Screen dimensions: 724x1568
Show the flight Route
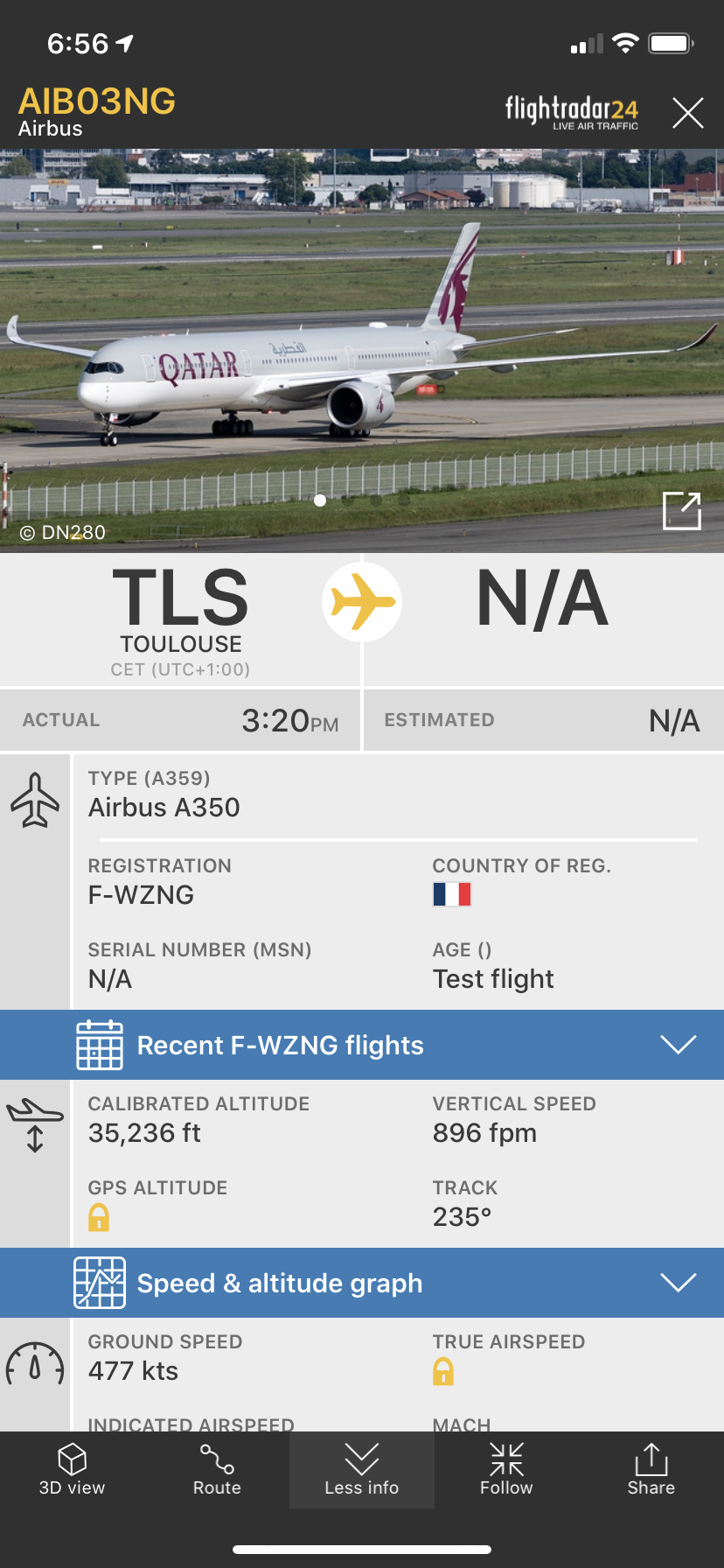click(x=217, y=1470)
